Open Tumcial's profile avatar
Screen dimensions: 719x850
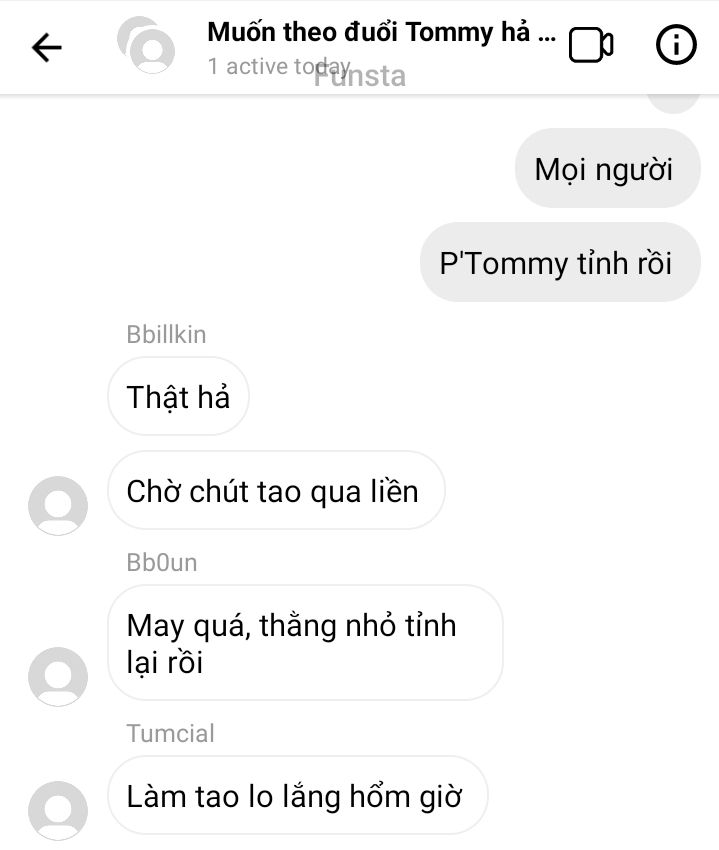(58, 810)
